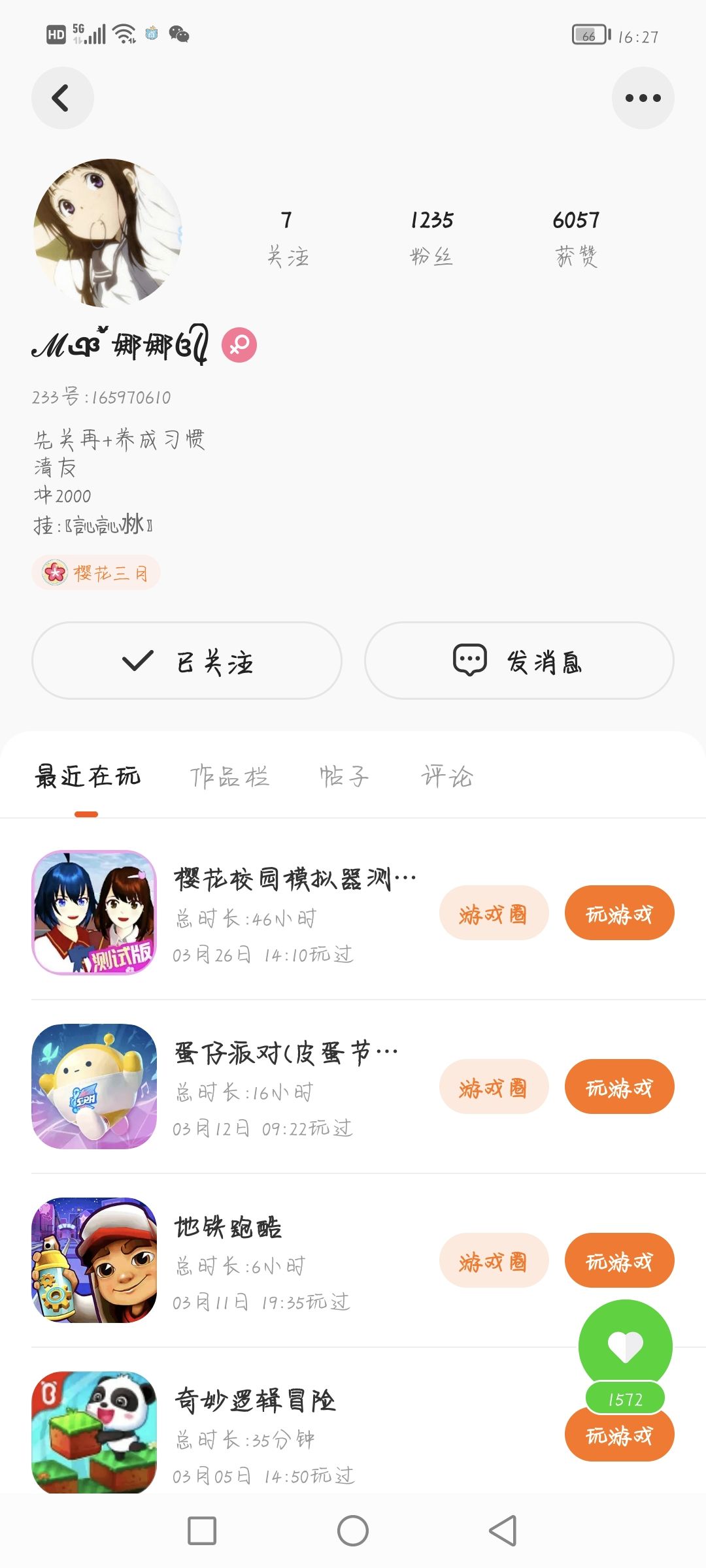The height and width of the screenshot is (1568, 706).
Task: Switch to the 作品栏 tab
Action: (x=229, y=777)
